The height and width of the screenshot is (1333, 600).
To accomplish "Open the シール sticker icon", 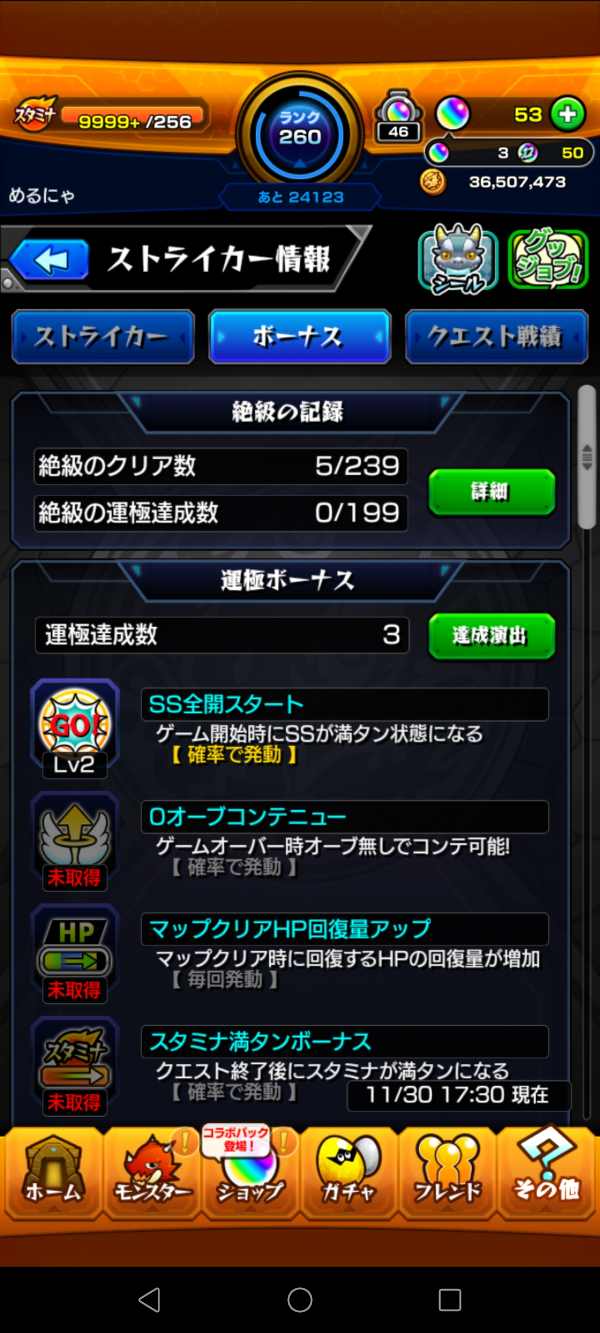I will click(x=456, y=259).
